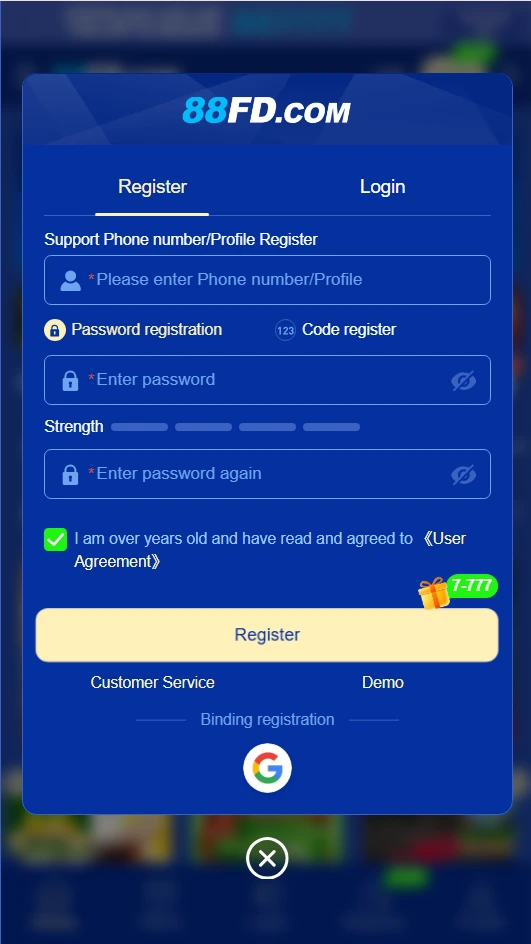Focus the Phone number/Profile field
Screen dimensions: 531x944
coord(267,280)
